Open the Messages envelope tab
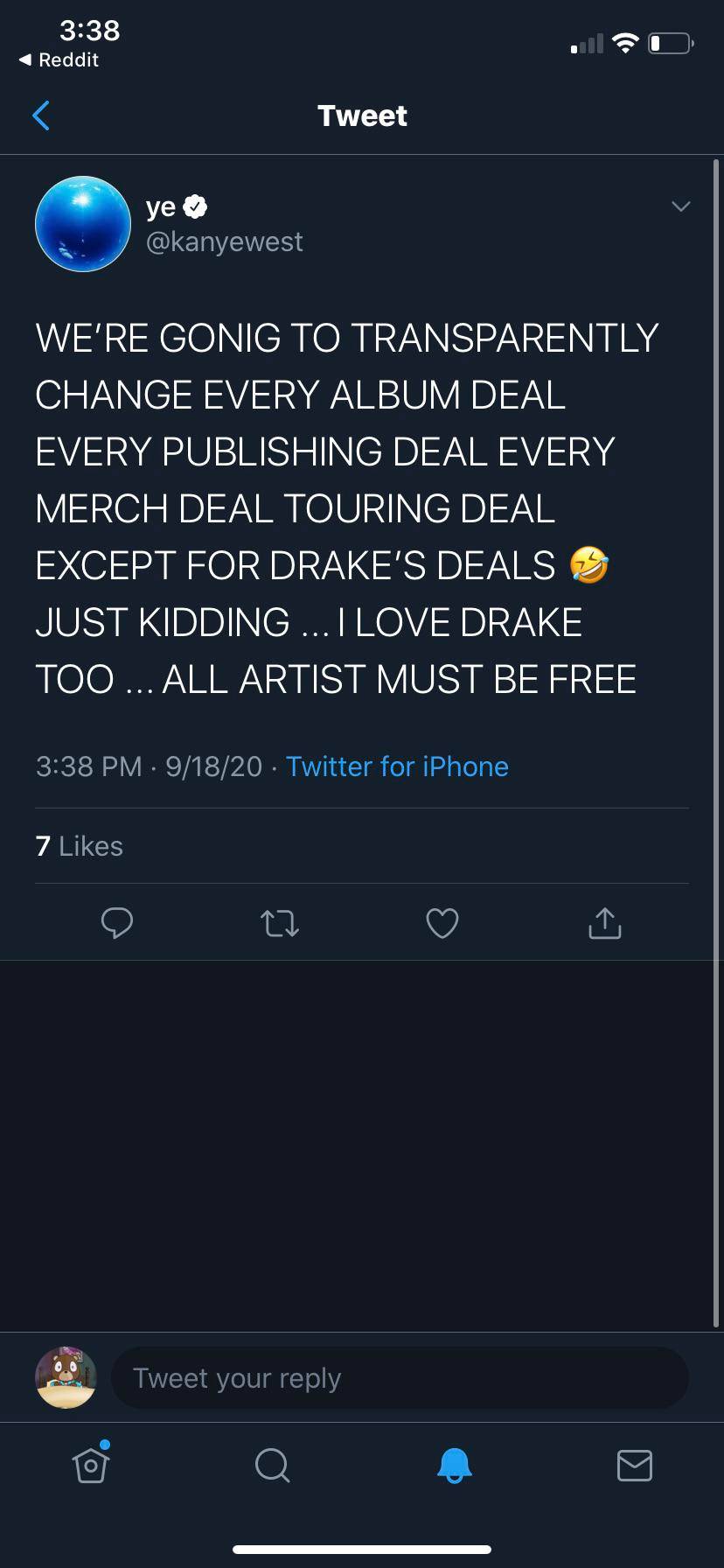The height and width of the screenshot is (1568, 724). click(x=634, y=1465)
